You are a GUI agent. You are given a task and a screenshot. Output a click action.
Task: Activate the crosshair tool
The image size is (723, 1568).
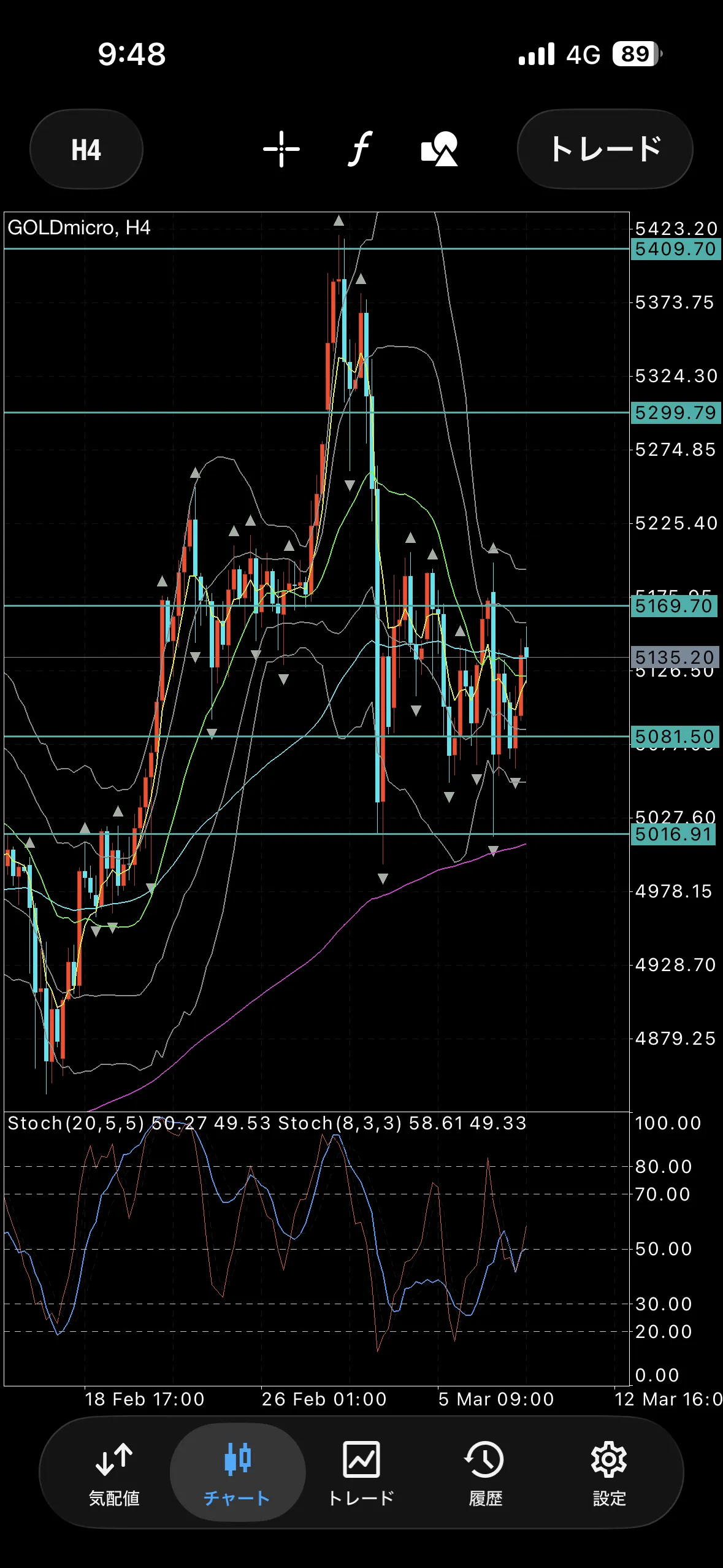281,149
